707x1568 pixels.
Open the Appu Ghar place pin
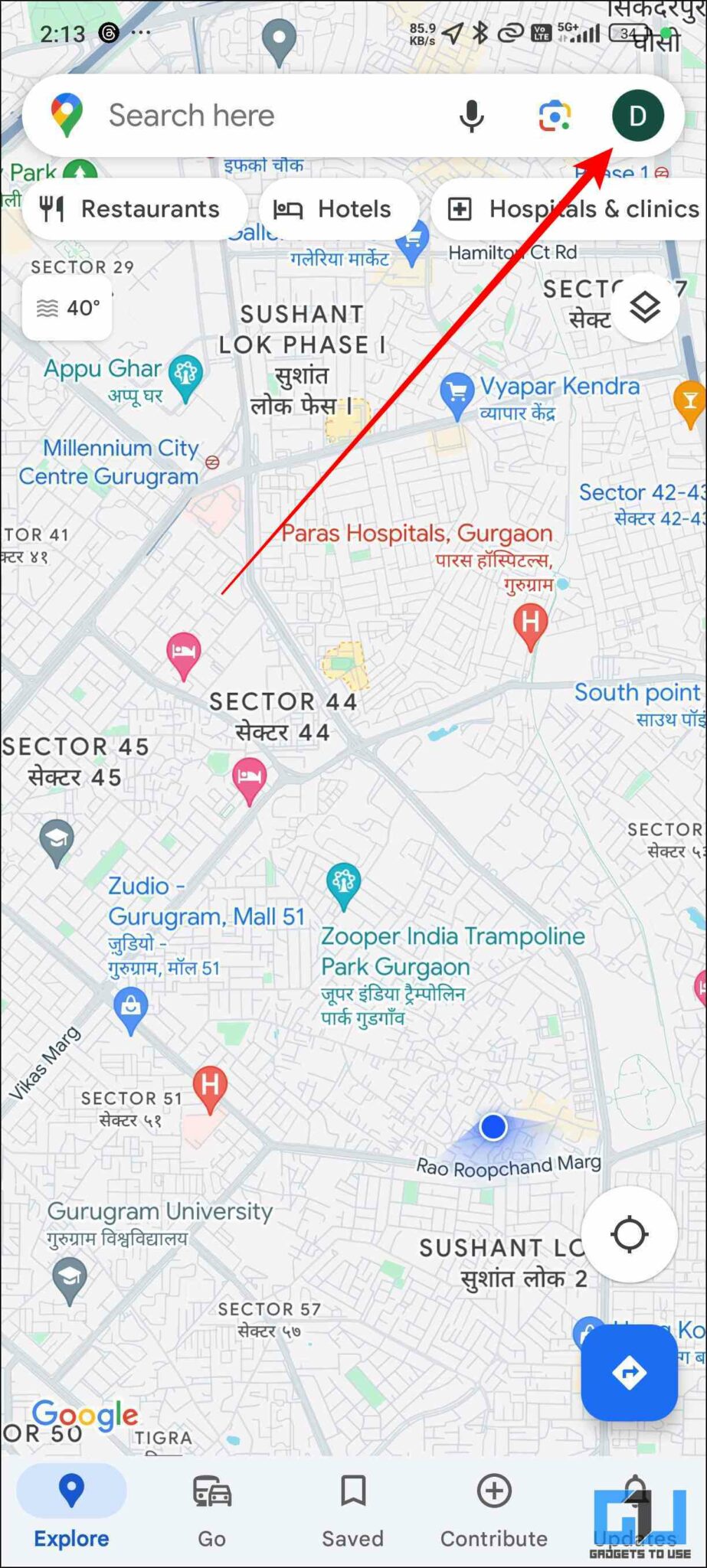[x=186, y=375]
